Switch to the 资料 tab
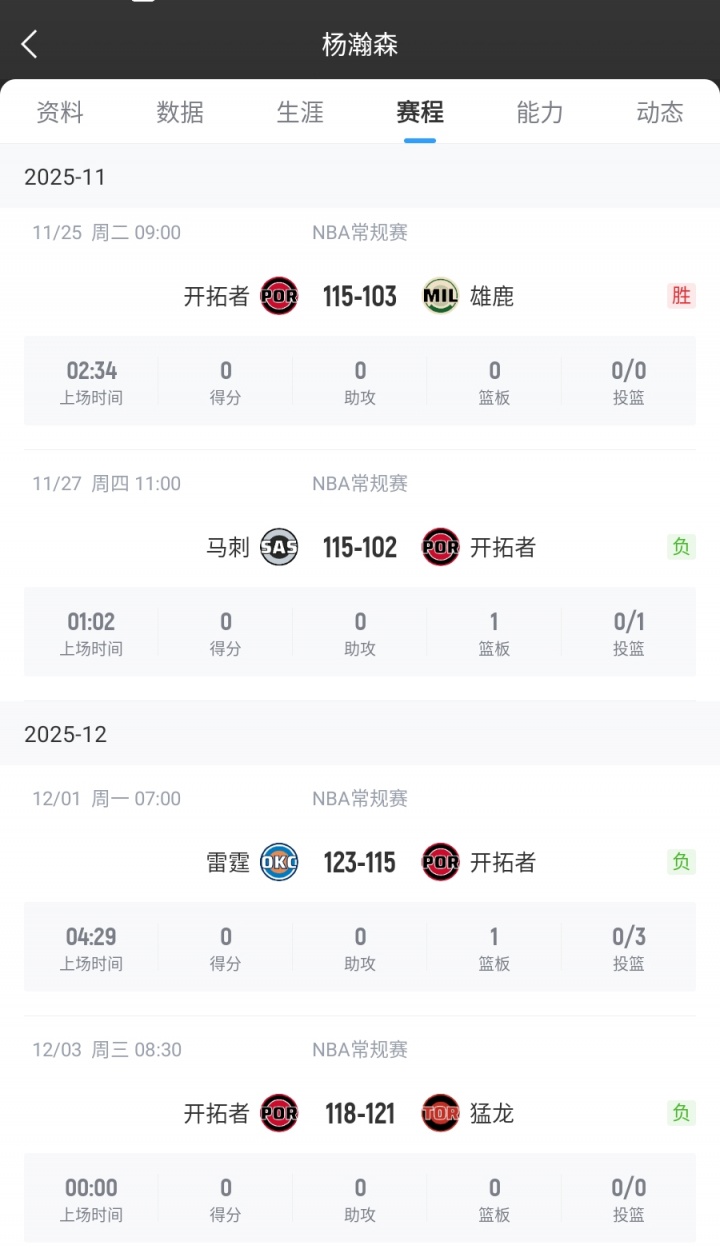This screenshot has height=1249, width=720. click(60, 112)
